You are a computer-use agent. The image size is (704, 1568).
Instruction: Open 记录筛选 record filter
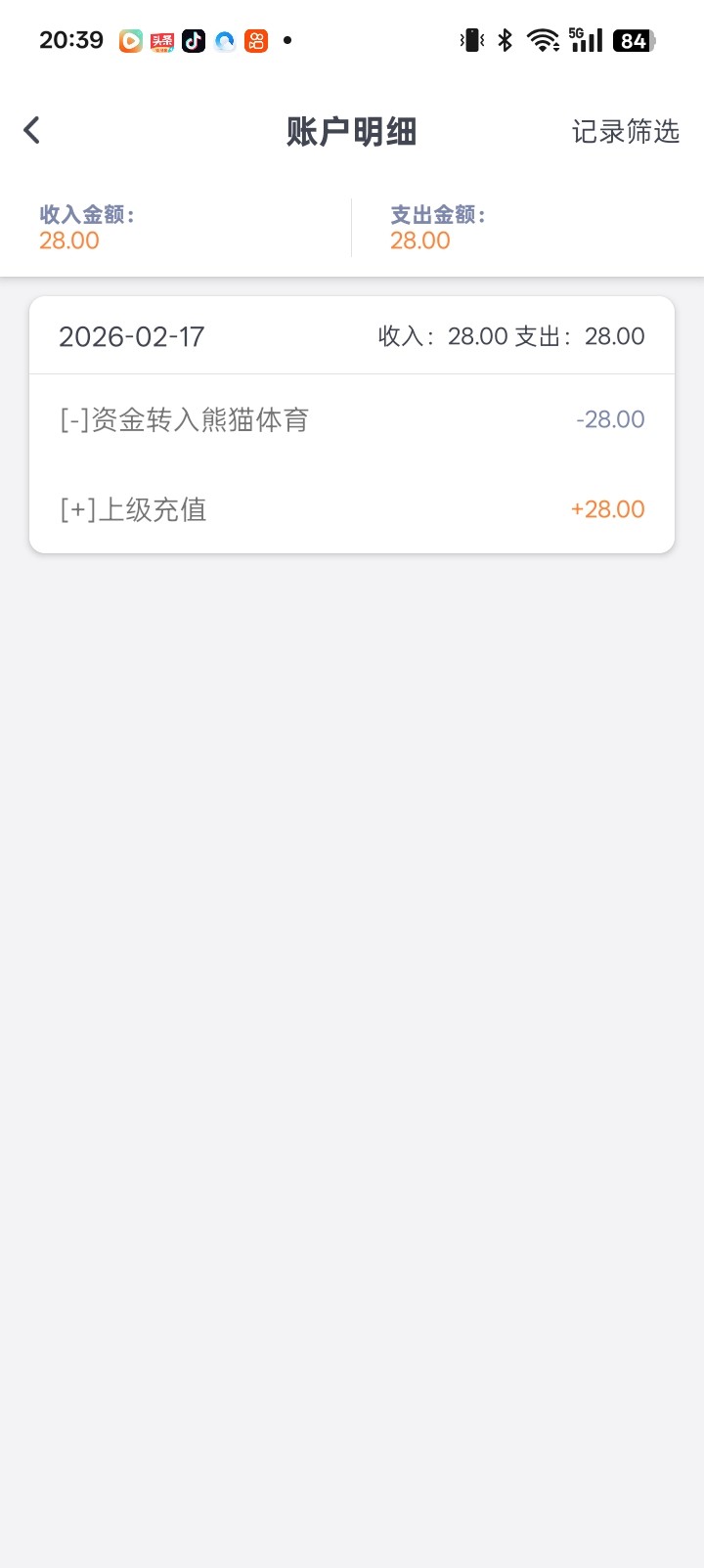pyautogui.click(x=625, y=131)
